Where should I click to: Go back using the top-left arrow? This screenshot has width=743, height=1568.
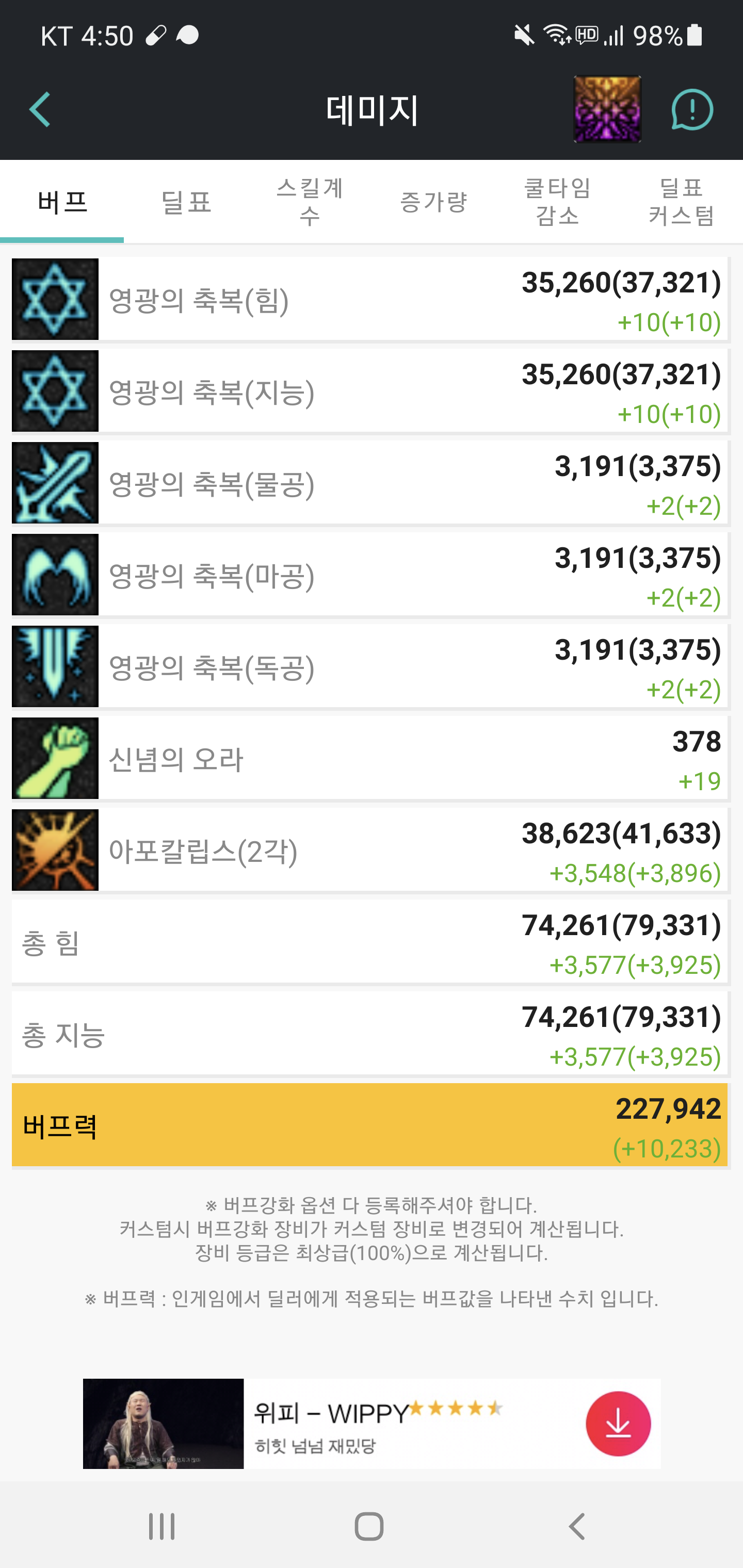(x=40, y=110)
